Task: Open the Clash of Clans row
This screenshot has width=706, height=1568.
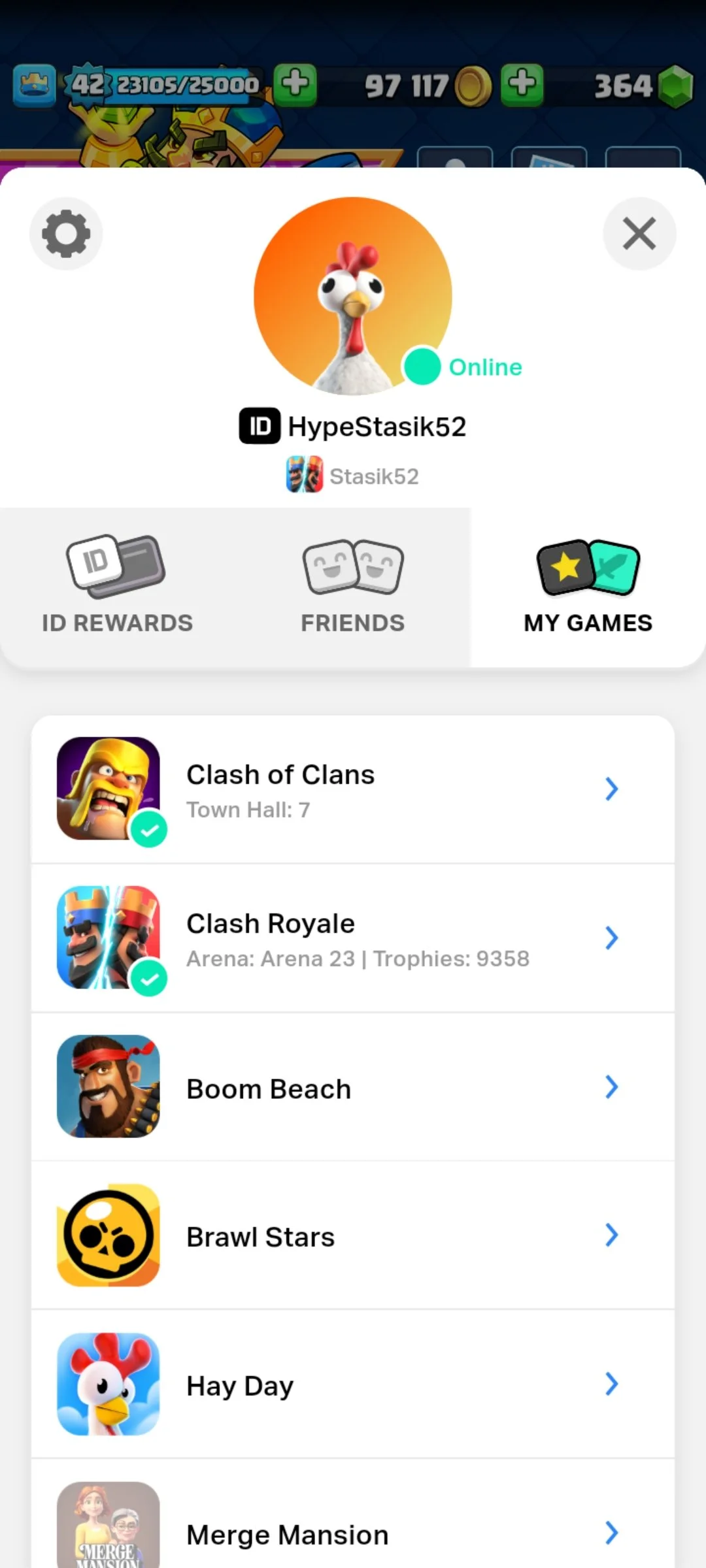Action: click(353, 789)
